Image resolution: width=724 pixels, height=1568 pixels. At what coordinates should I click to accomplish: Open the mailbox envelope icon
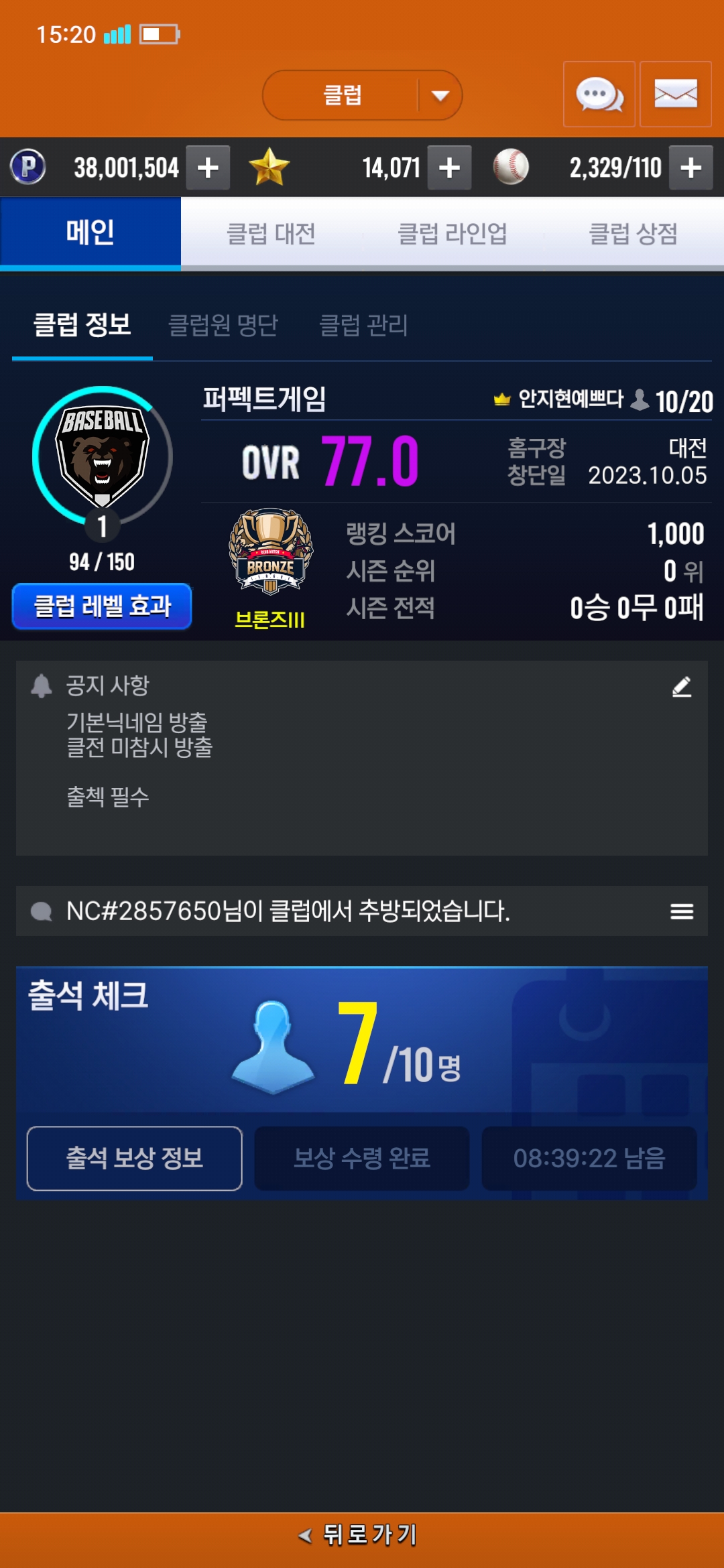pyautogui.click(x=676, y=94)
